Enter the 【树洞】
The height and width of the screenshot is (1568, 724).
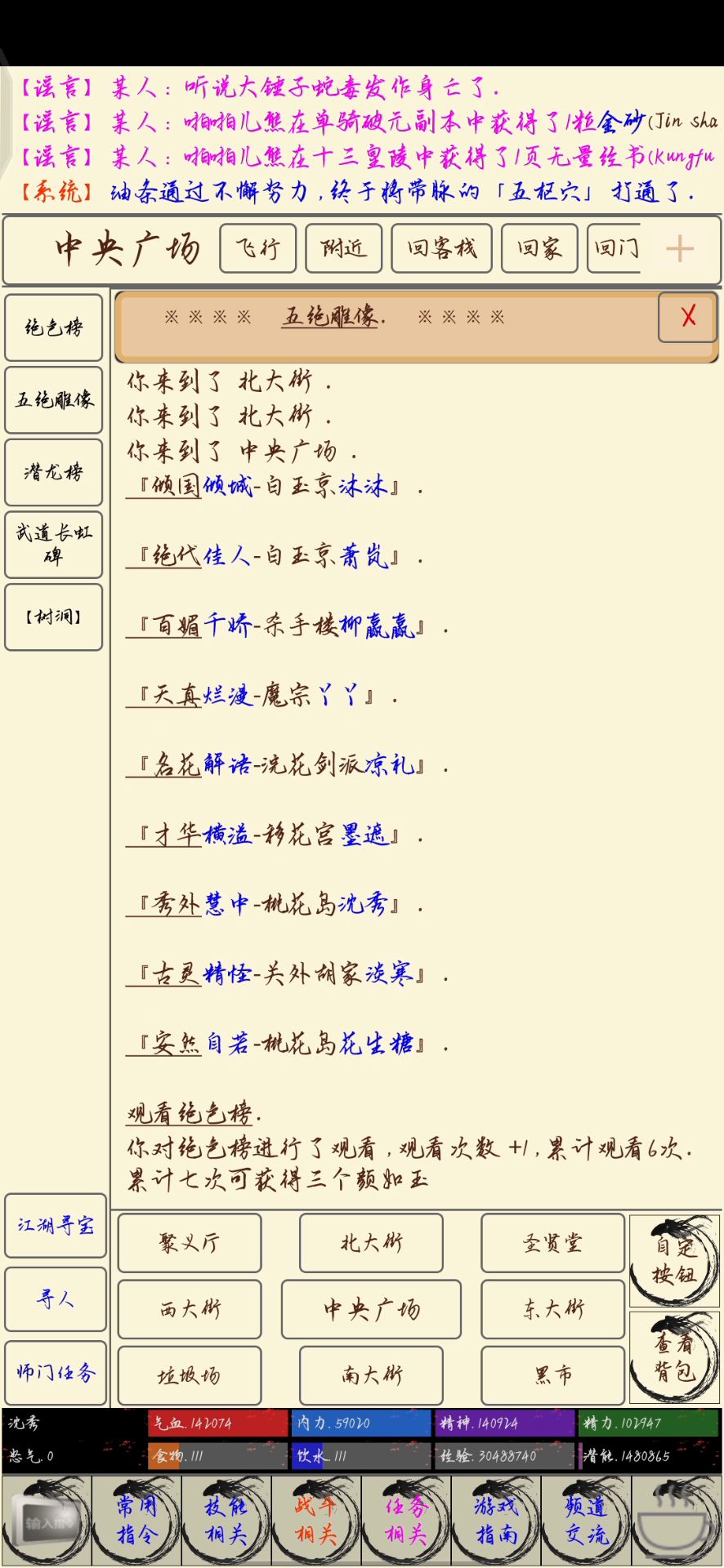coord(54,617)
